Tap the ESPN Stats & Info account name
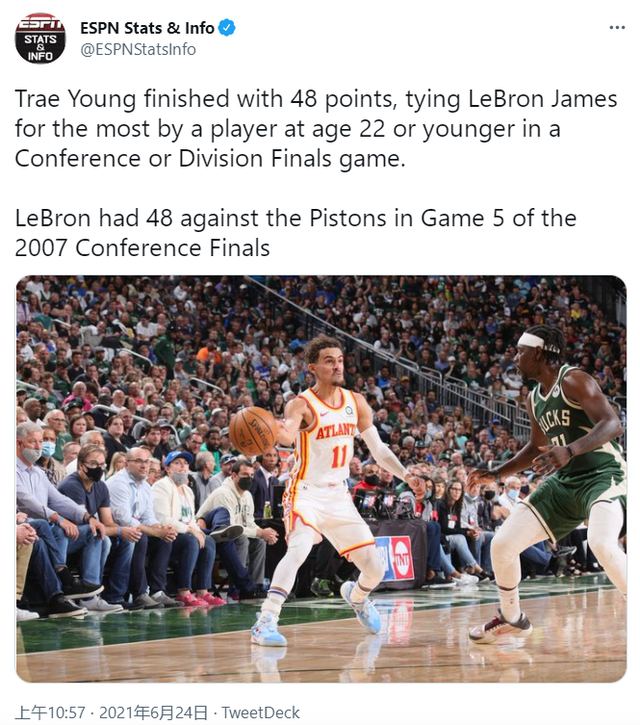The width and height of the screenshot is (640, 725). coord(147,27)
